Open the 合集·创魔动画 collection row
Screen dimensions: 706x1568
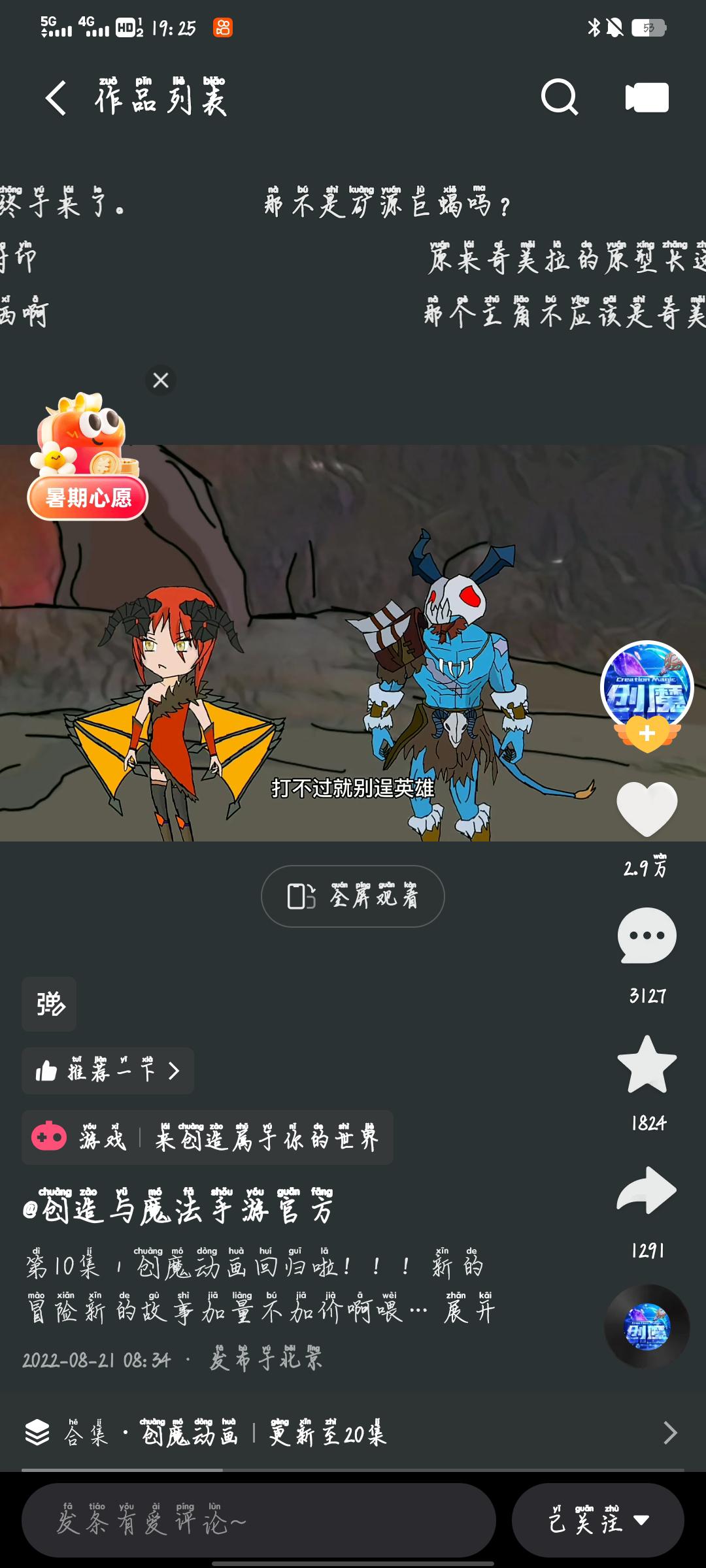point(353,1433)
